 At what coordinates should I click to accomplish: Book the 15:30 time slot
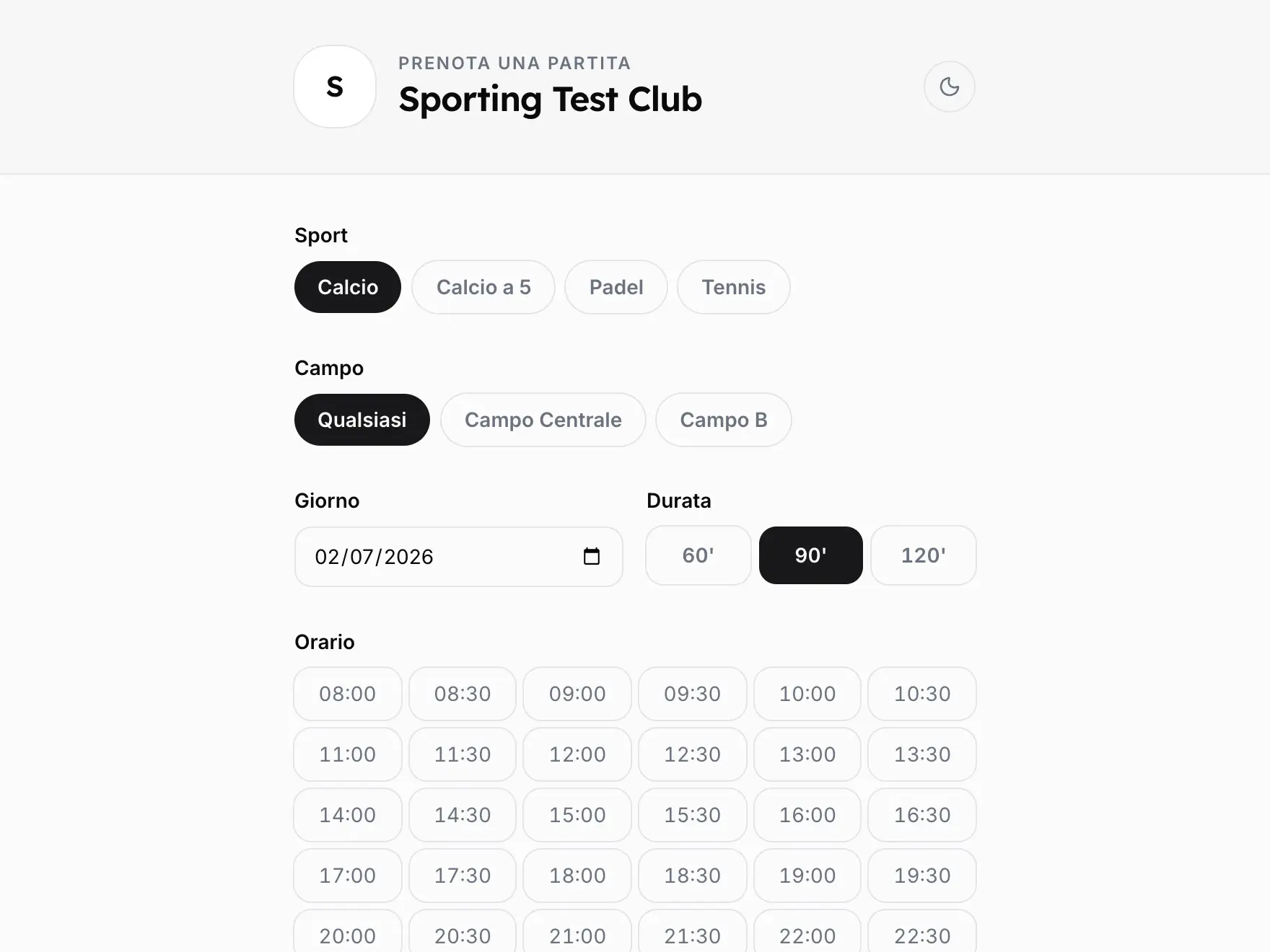point(693,815)
